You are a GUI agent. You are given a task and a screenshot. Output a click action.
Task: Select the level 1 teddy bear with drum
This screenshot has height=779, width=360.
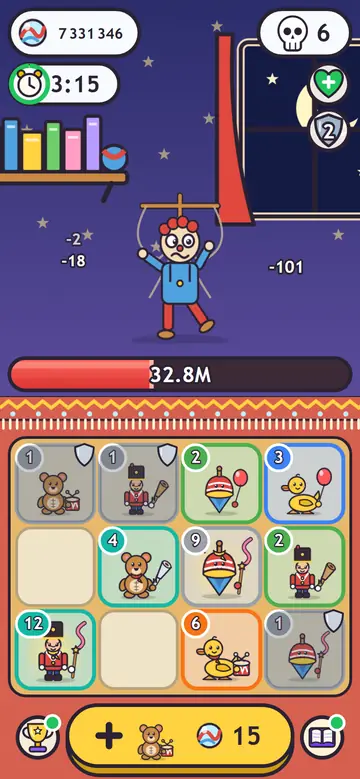tap(55, 483)
